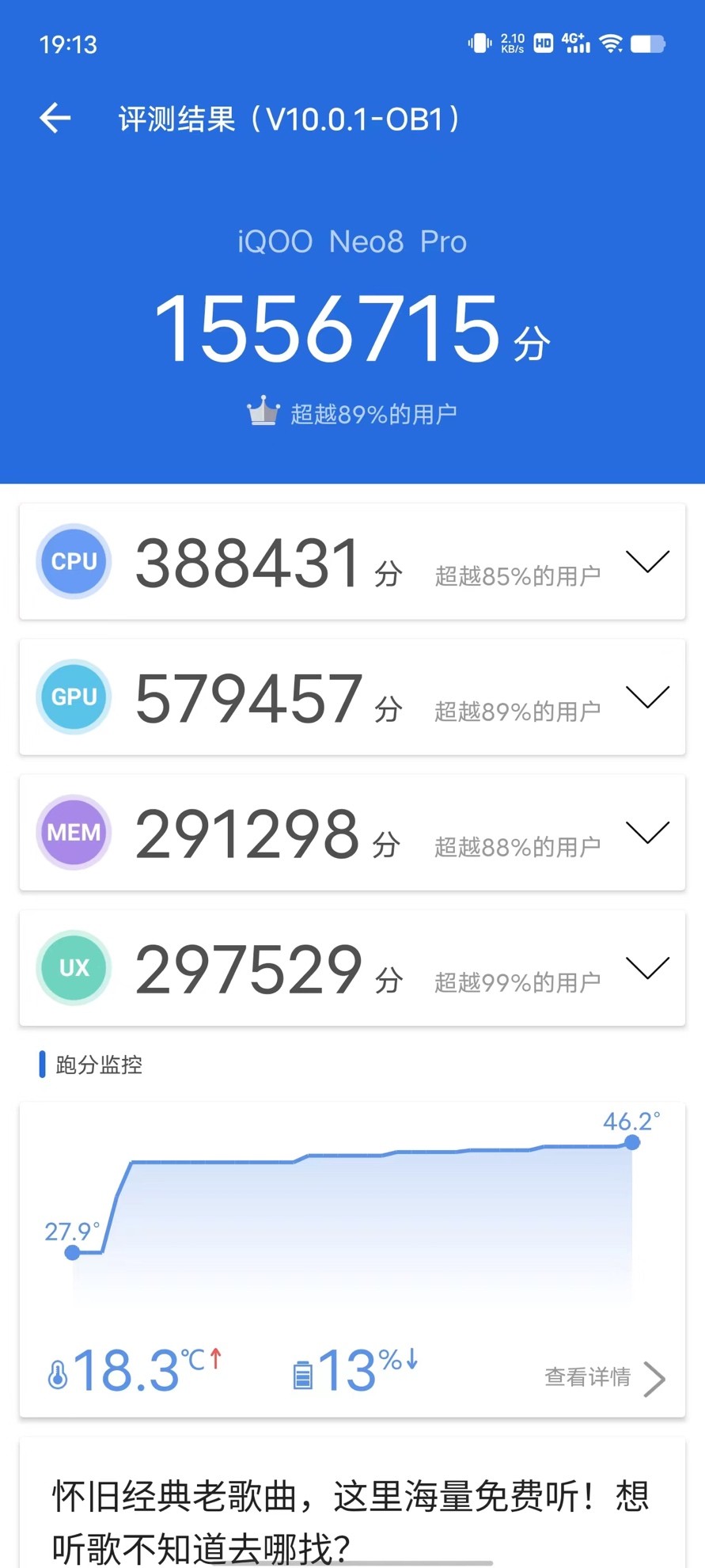The height and width of the screenshot is (1568, 705).
Task: Select the iQOO Neo8 Pro device name
Action: (x=351, y=241)
